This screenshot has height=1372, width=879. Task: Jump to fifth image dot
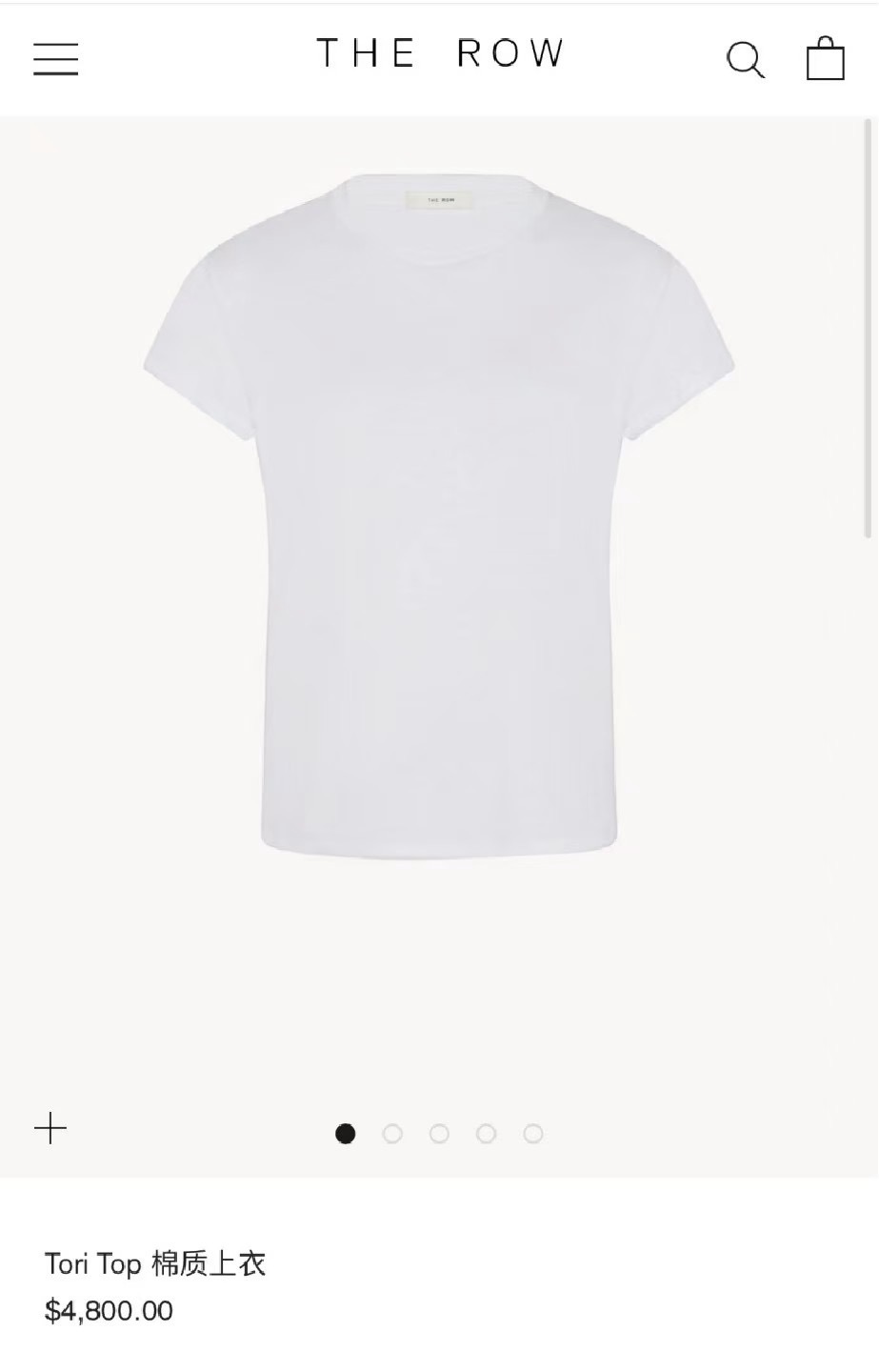pos(533,1133)
